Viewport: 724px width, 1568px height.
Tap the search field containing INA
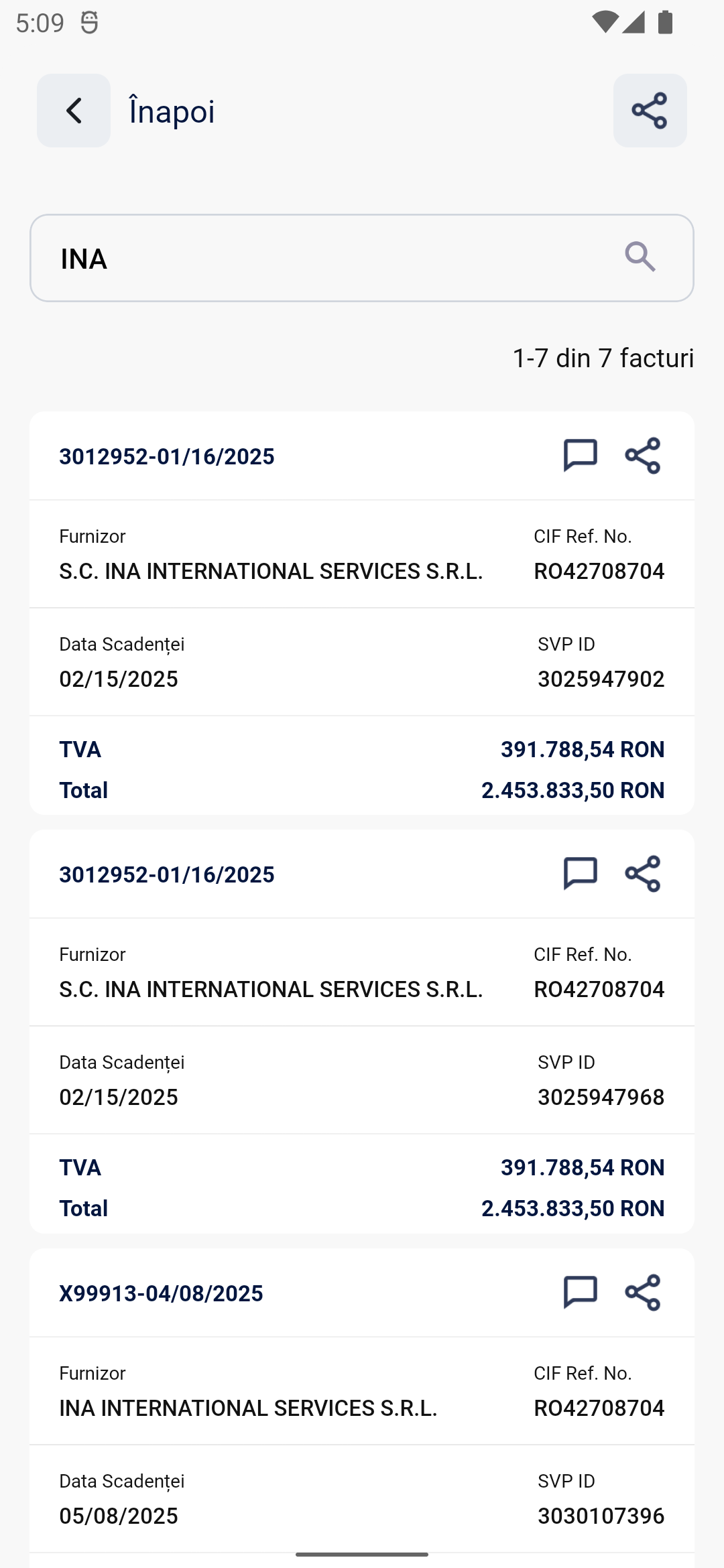pos(362,258)
